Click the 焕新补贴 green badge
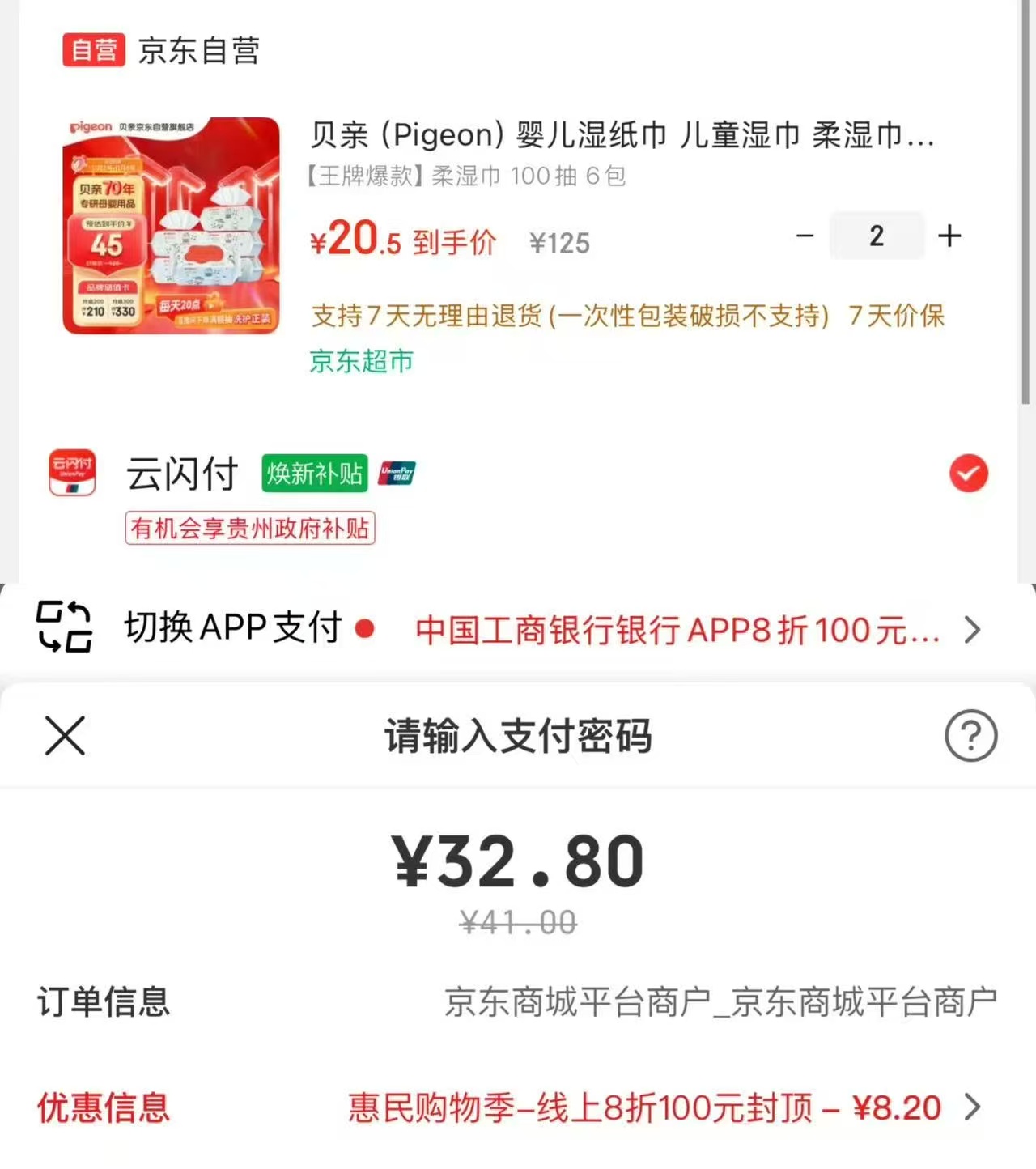 314,474
